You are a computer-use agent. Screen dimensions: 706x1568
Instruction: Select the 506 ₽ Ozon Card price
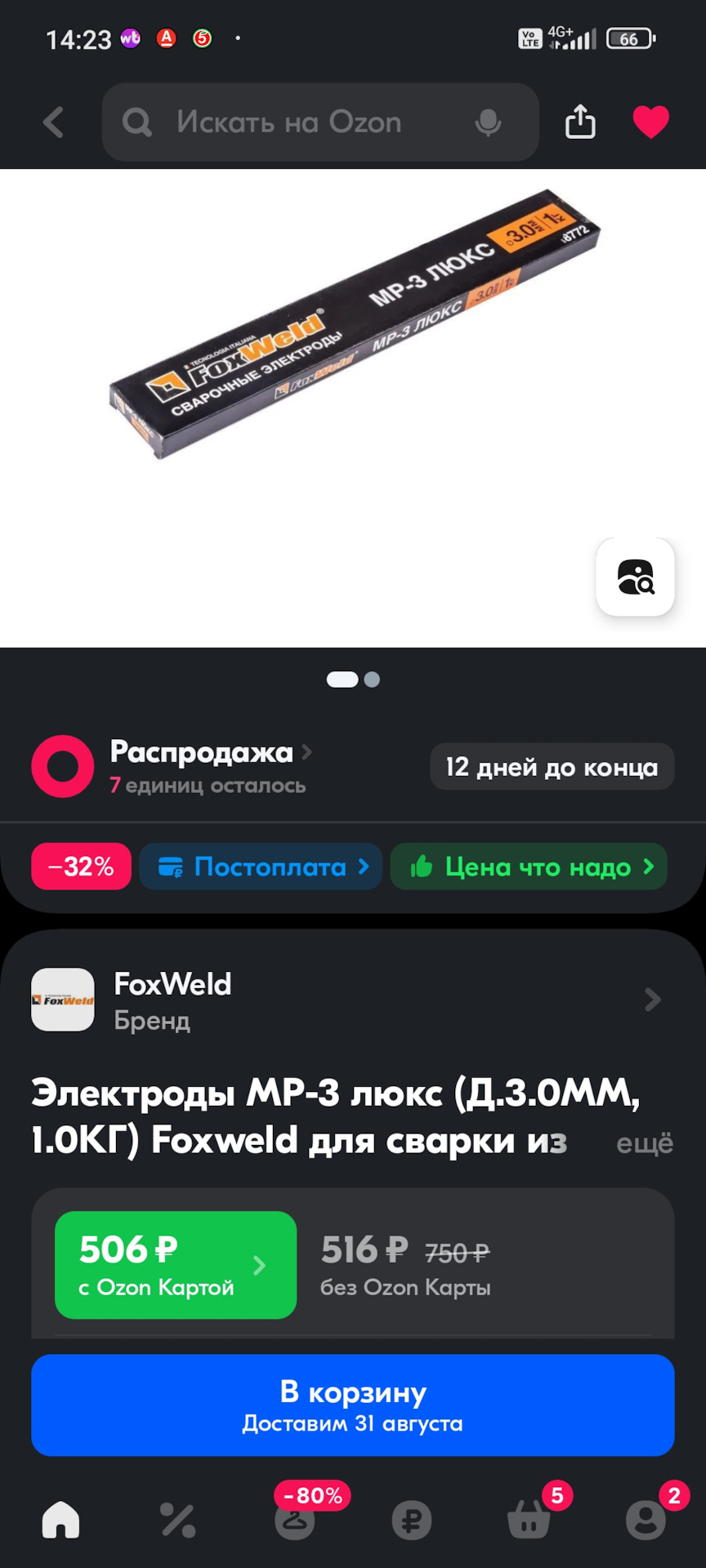point(175,1264)
